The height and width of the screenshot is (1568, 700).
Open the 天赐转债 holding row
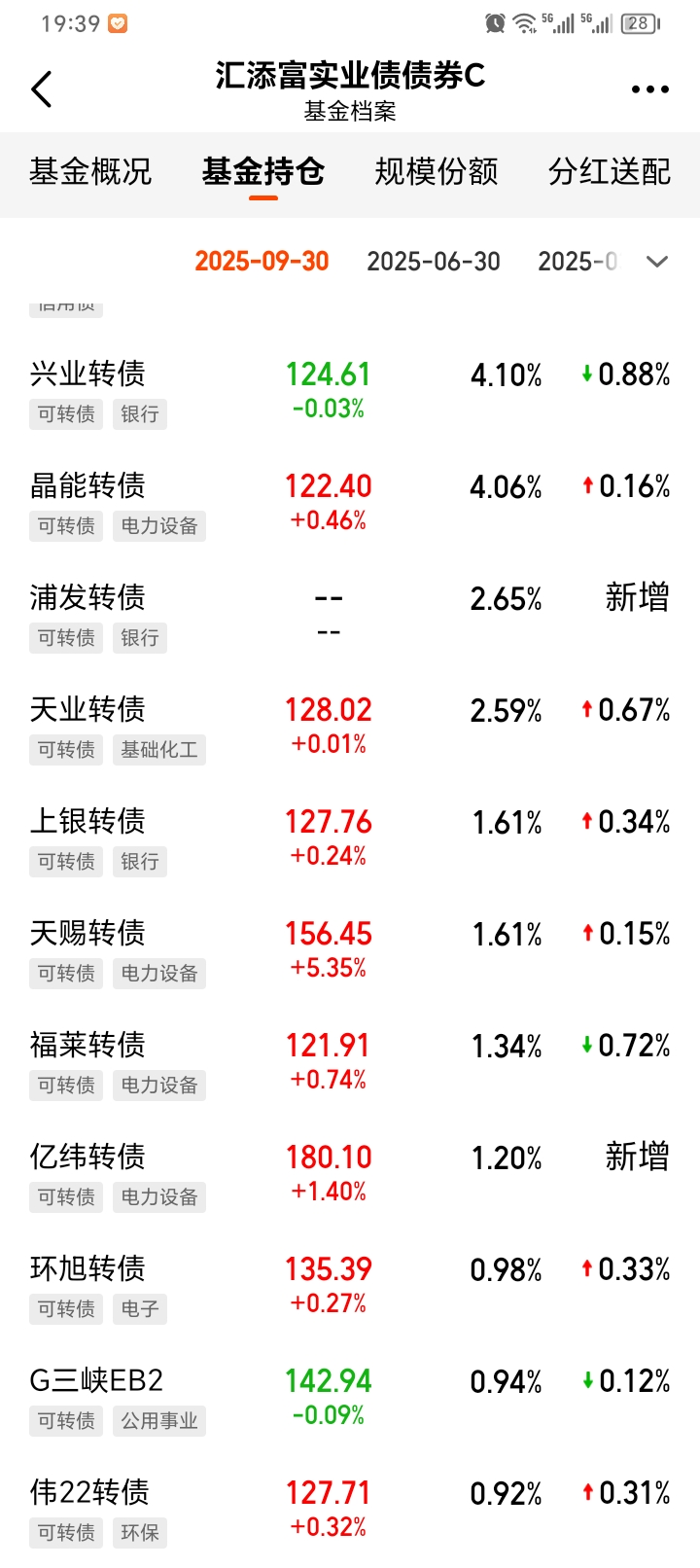coord(350,951)
